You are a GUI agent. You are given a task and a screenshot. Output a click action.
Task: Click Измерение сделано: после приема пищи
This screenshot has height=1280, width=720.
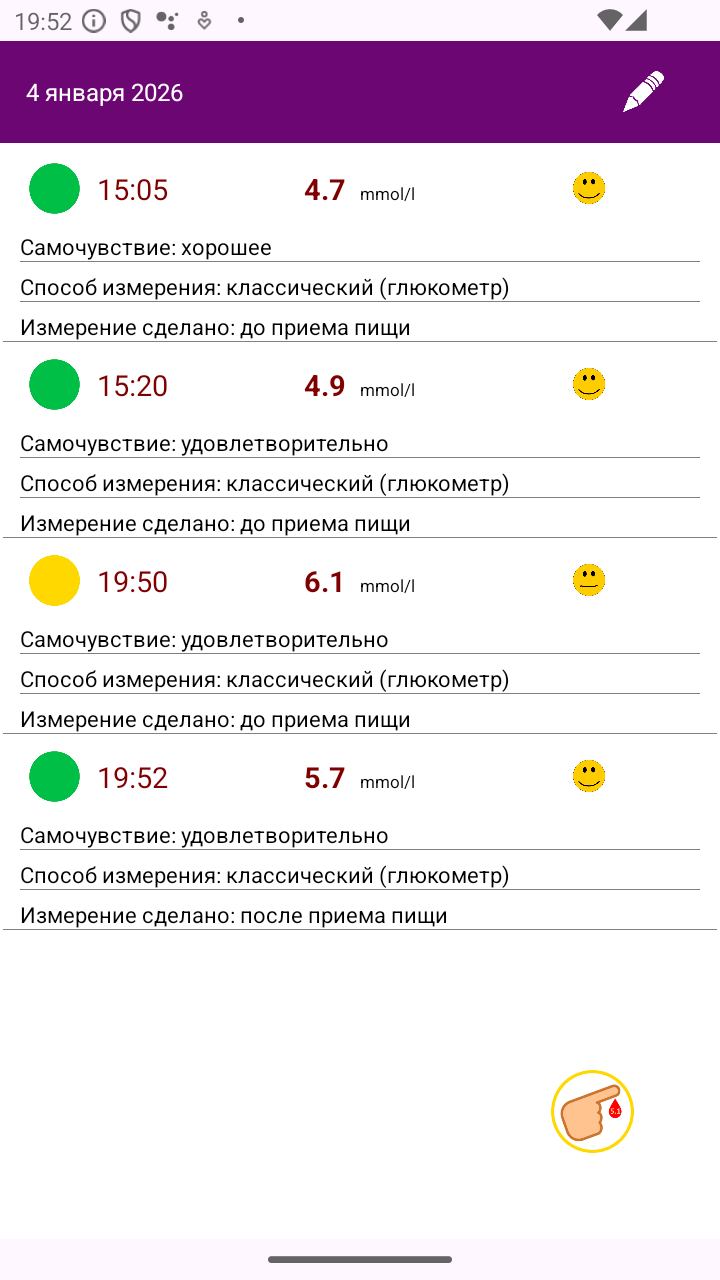click(x=234, y=915)
